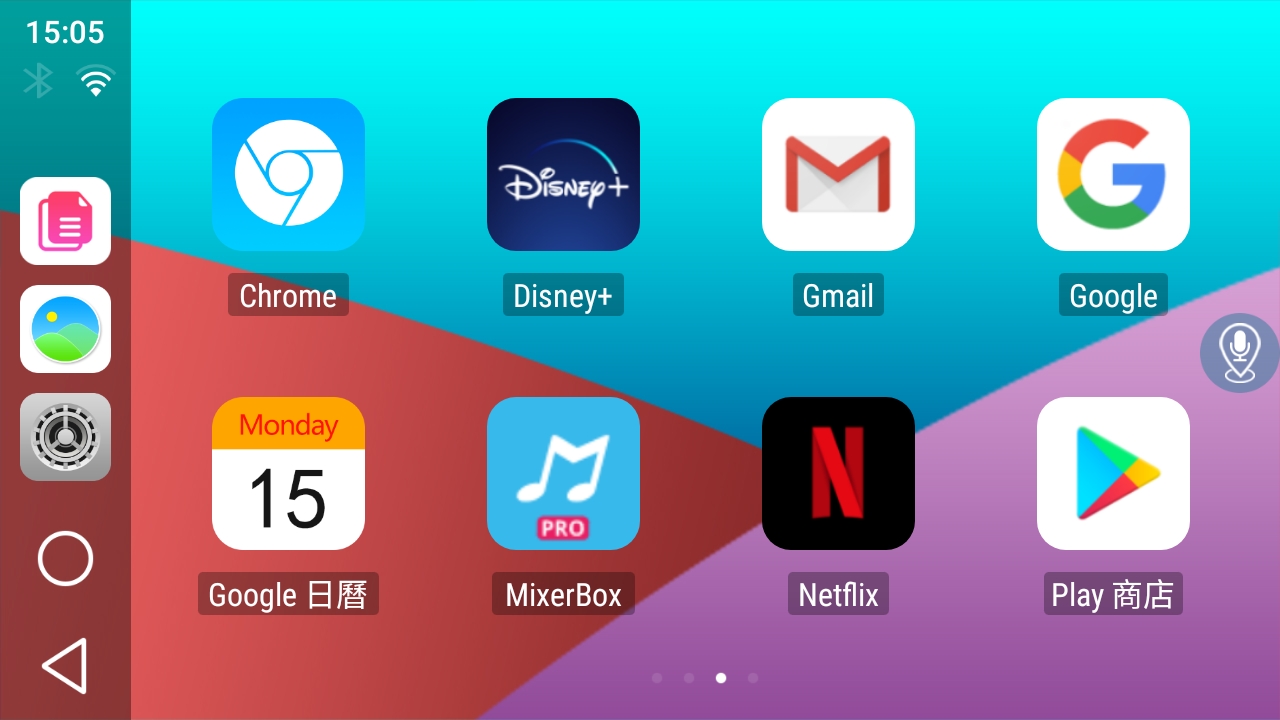Tap the floating voice assistant microphone
1280x720 pixels.
coord(1239,353)
